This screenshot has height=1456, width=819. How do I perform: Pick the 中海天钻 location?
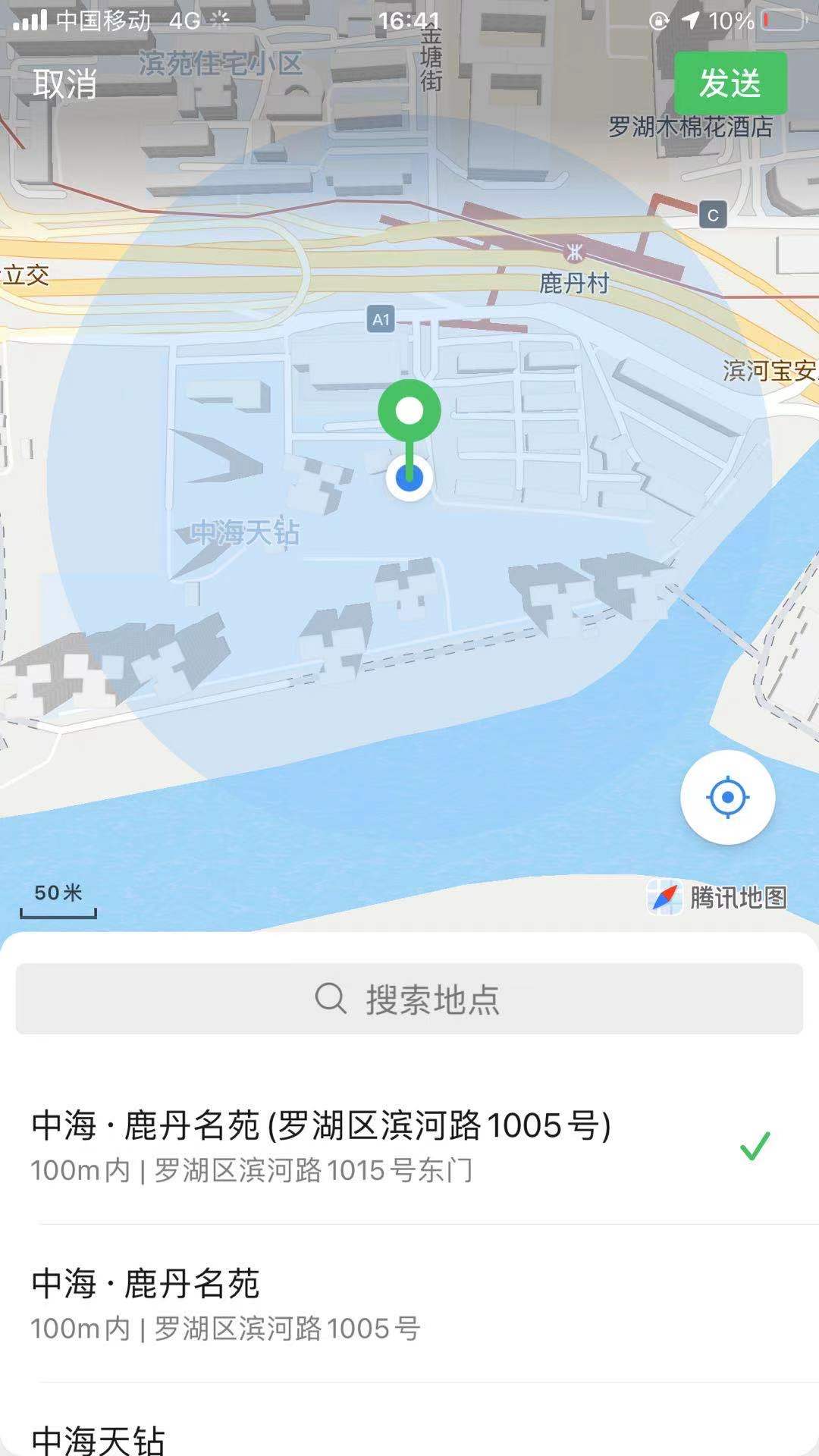[x=99, y=1438]
